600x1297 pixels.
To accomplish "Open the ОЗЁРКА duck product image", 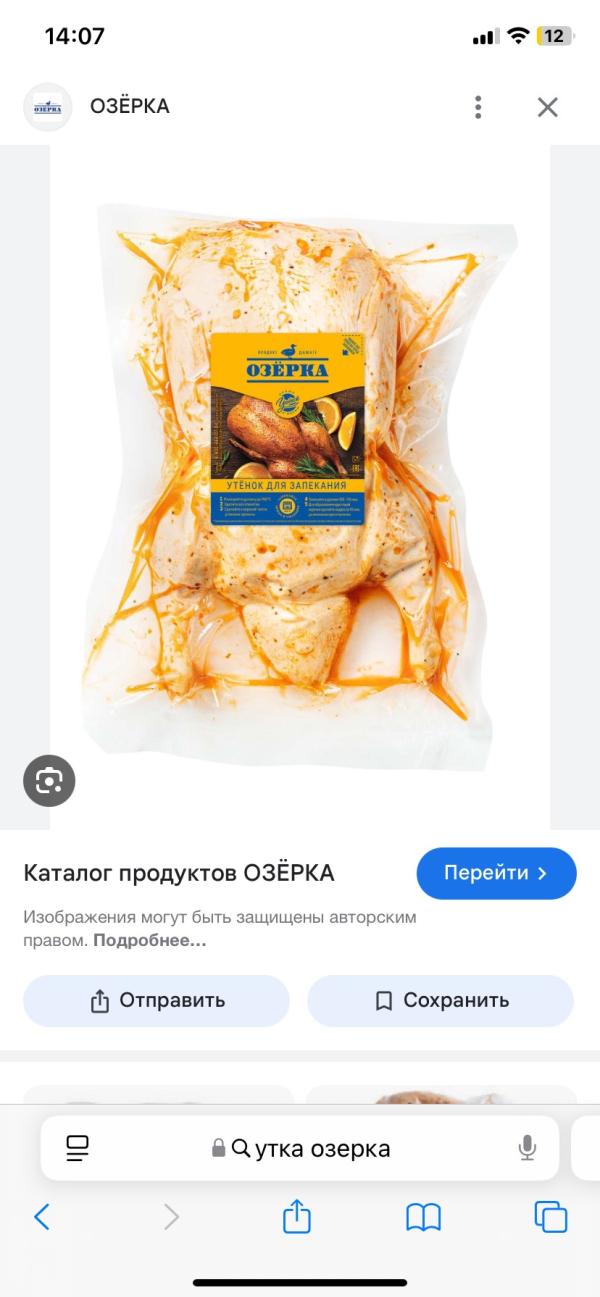I will [300, 480].
